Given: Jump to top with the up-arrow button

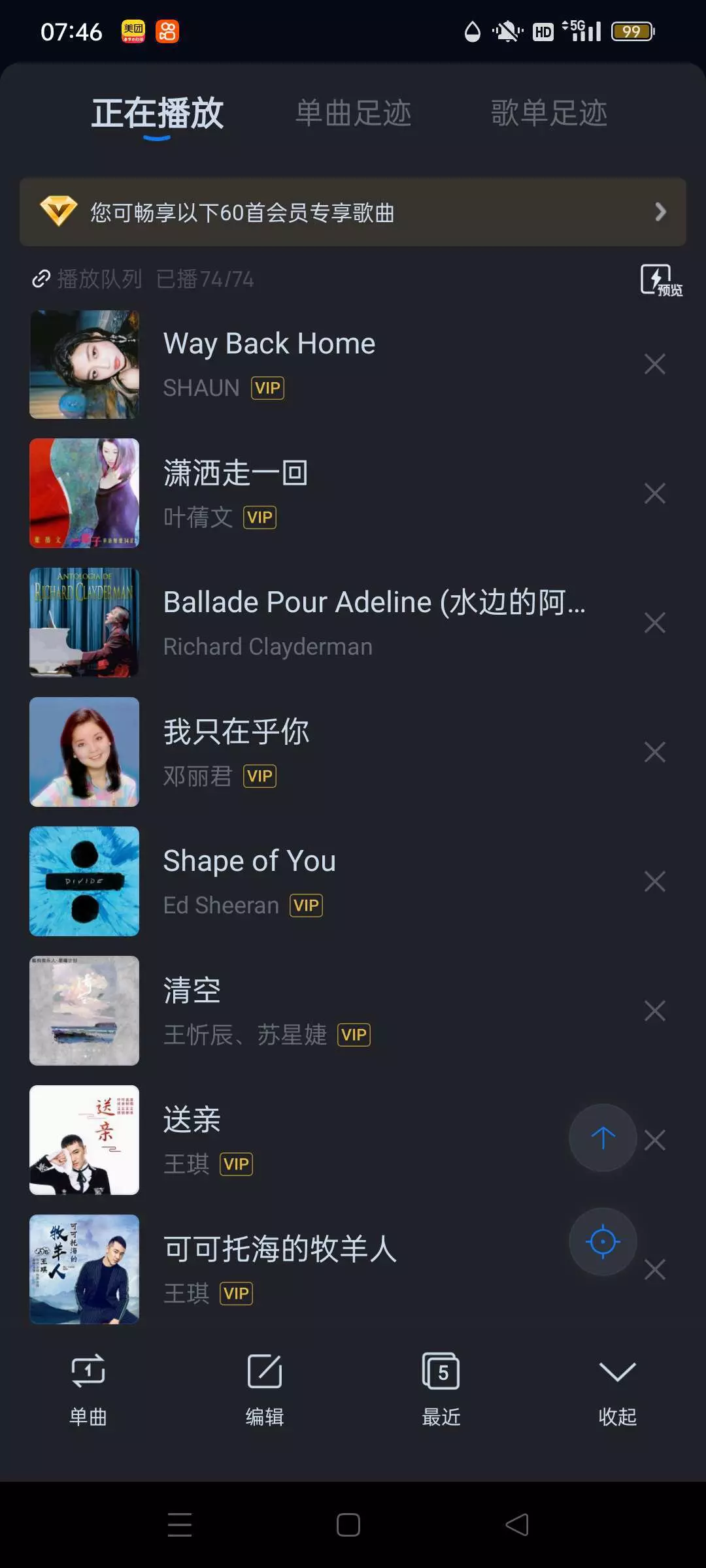Looking at the screenshot, I should coord(603,1137).
